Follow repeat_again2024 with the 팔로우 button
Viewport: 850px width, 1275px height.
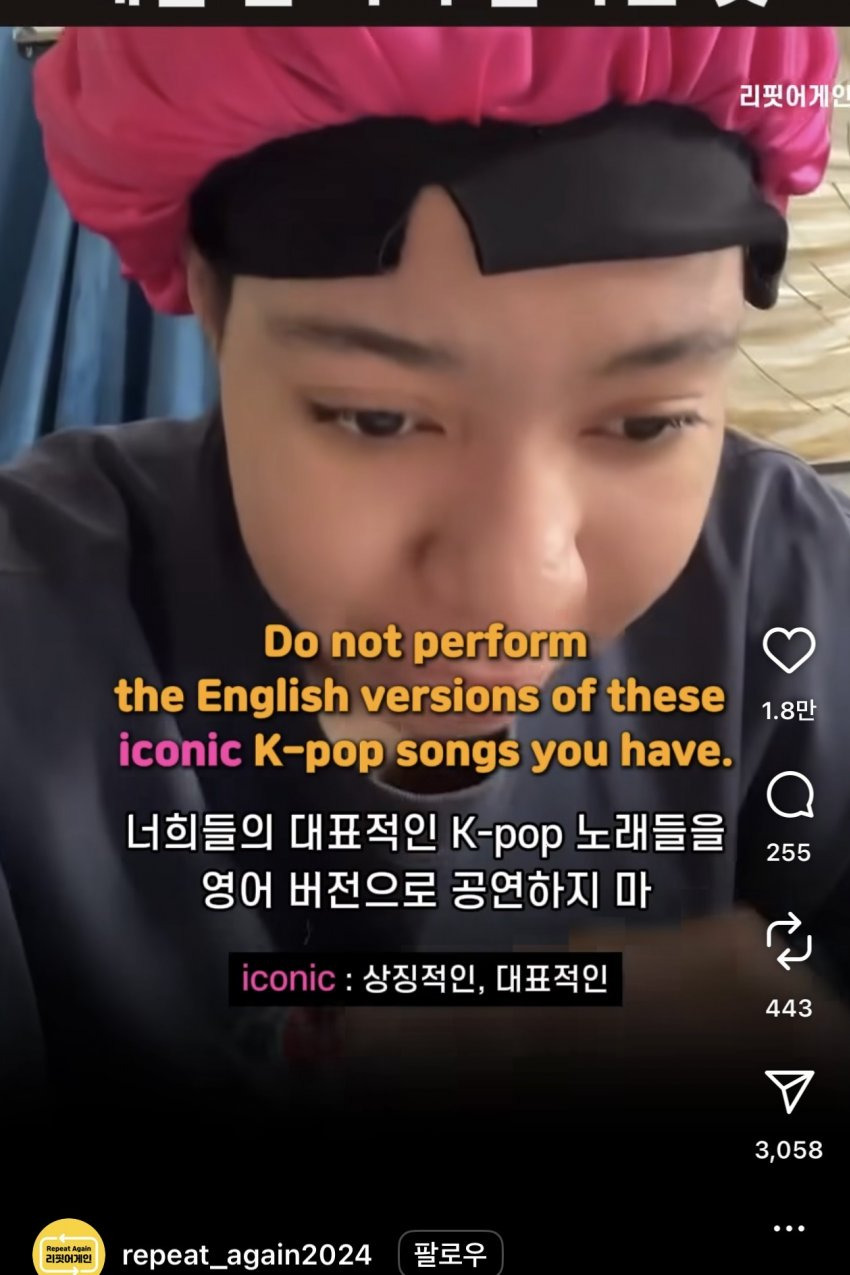pos(450,1254)
